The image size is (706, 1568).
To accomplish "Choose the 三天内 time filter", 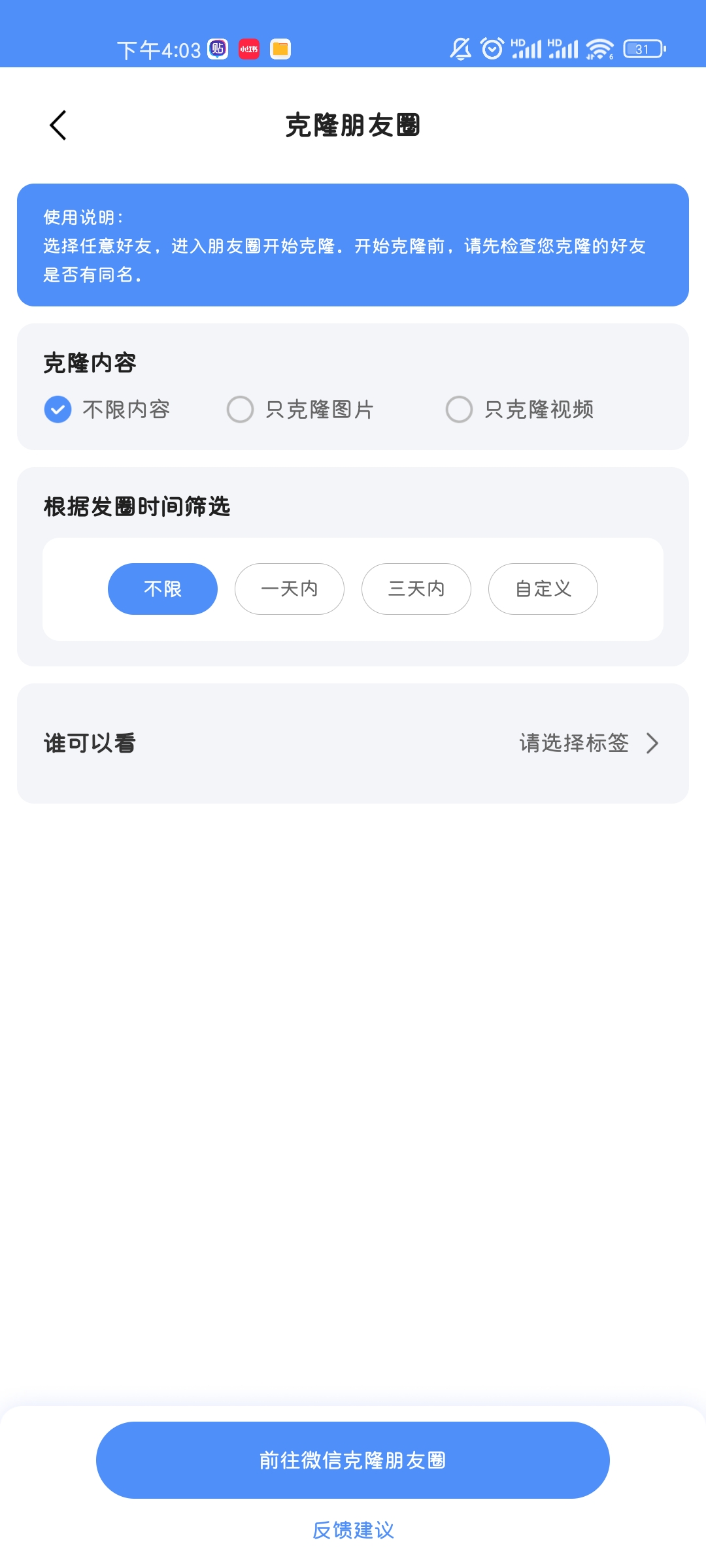I will pyautogui.click(x=416, y=589).
